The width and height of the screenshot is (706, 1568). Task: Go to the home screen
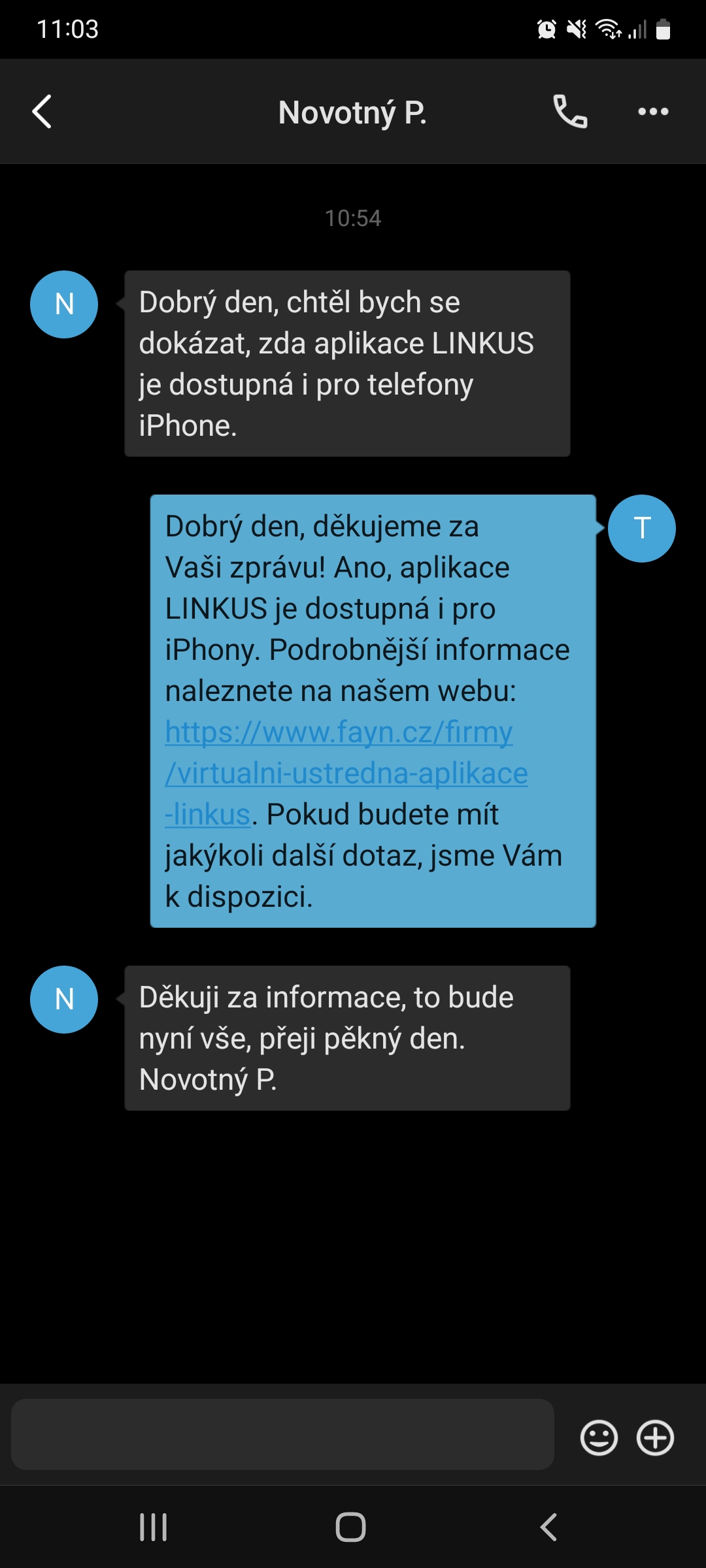click(351, 1527)
